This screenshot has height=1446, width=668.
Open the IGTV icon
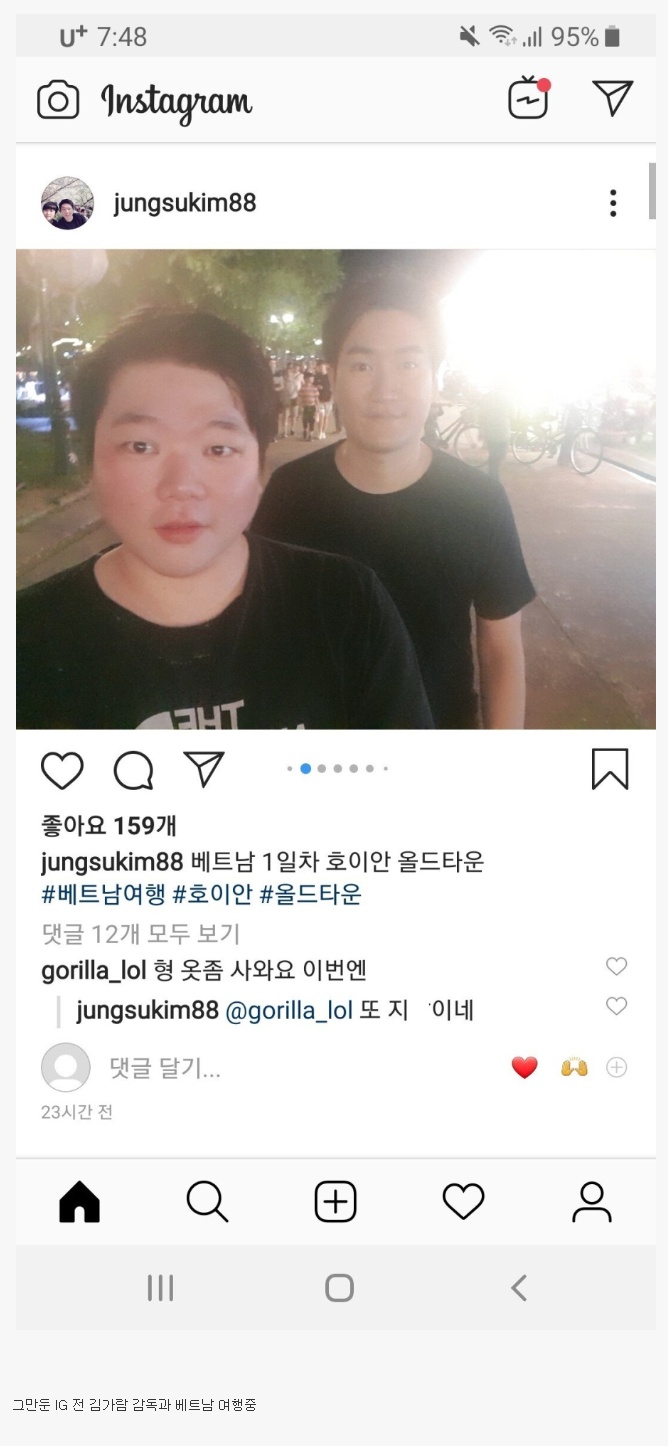528,99
